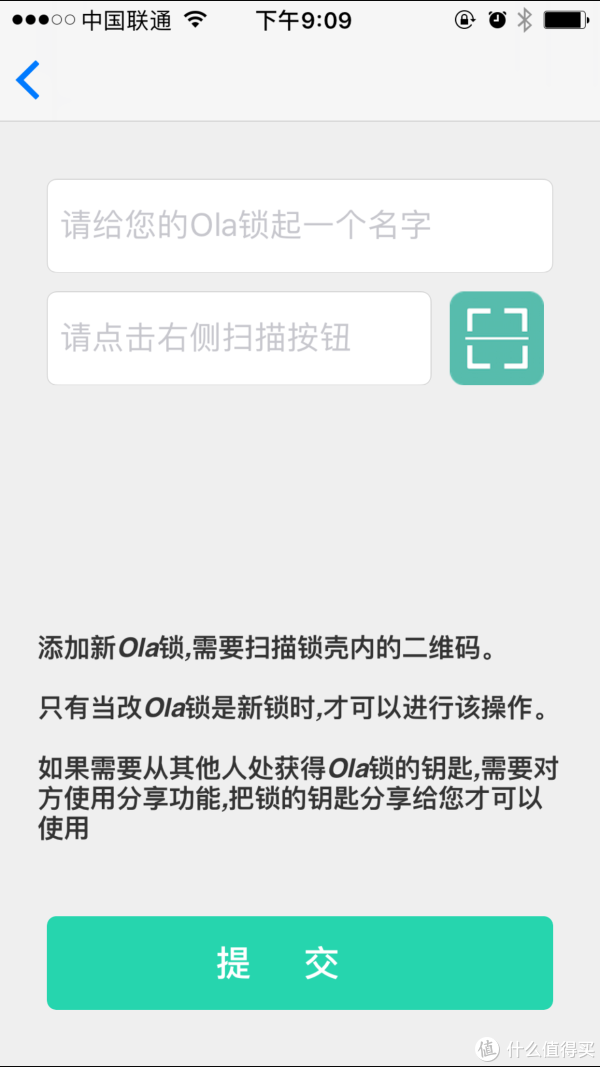The image size is (600, 1067).
Task: Focus the scan code text field
Action: point(239,338)
